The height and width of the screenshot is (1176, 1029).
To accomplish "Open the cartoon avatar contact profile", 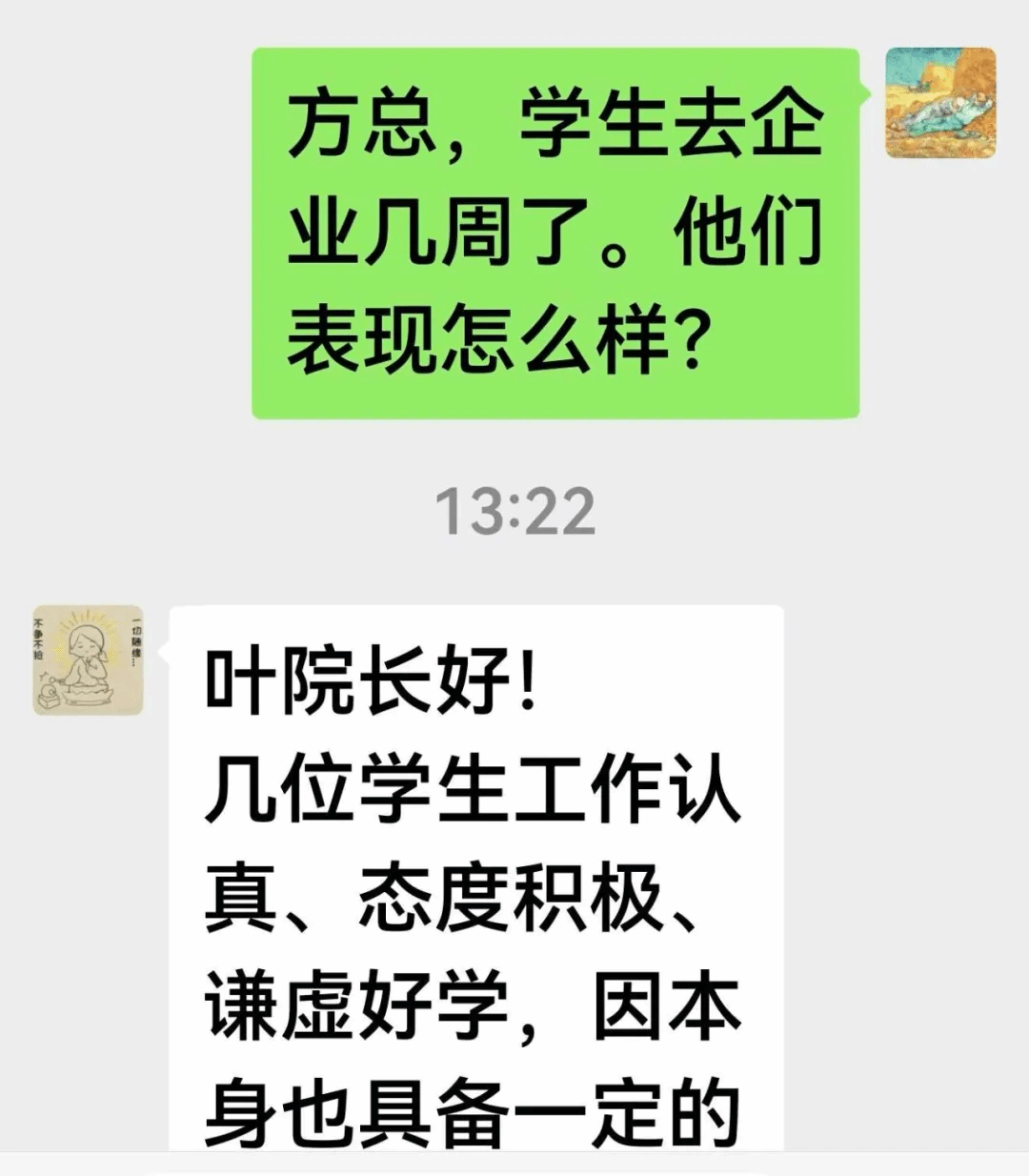I will pyautogui.click(x=89, y=660).
